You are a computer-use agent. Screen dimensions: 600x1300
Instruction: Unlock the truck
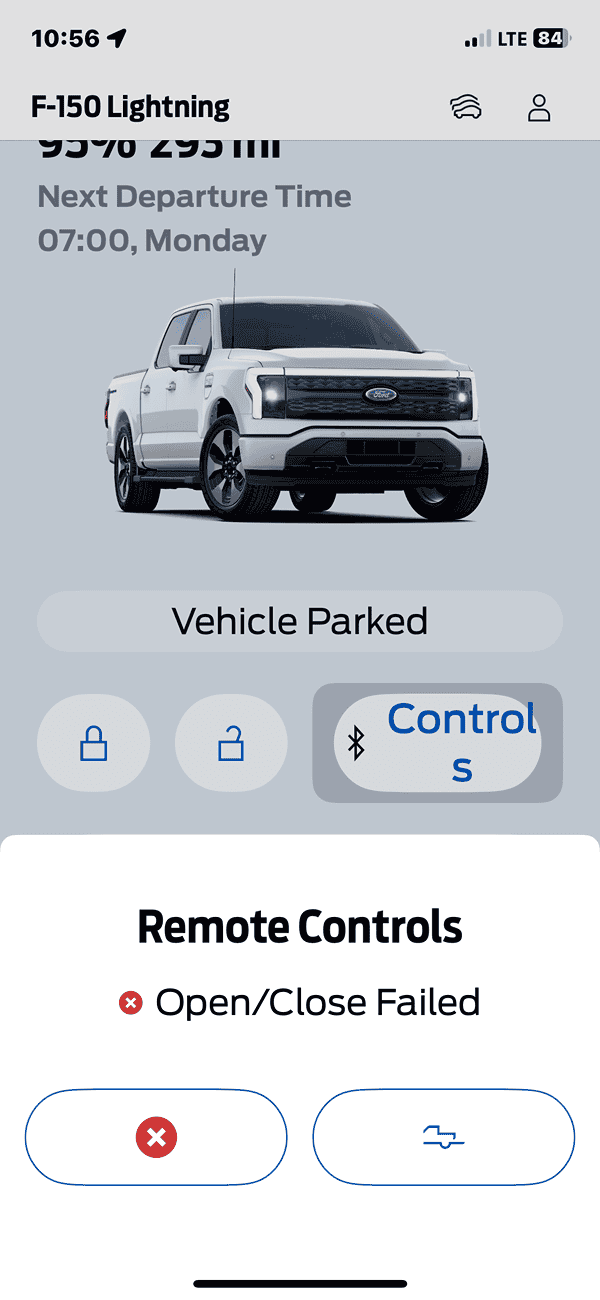tap(231, 745)
